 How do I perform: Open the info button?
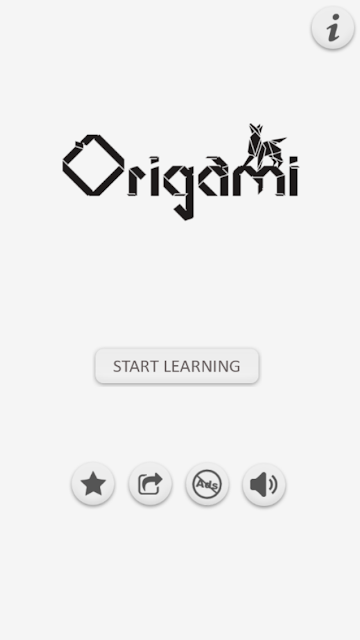(x=333, y=28)
